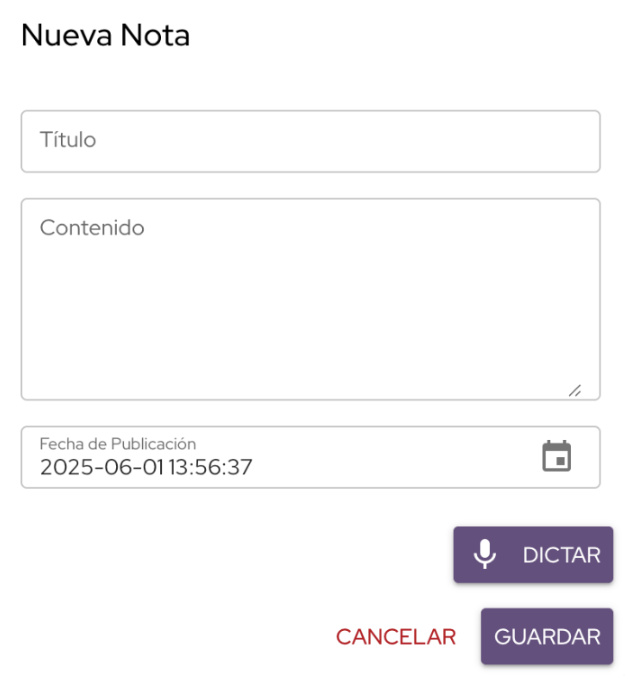Open the calendar date picker icon
Screen dimensions: 628x700
(556, 456)
